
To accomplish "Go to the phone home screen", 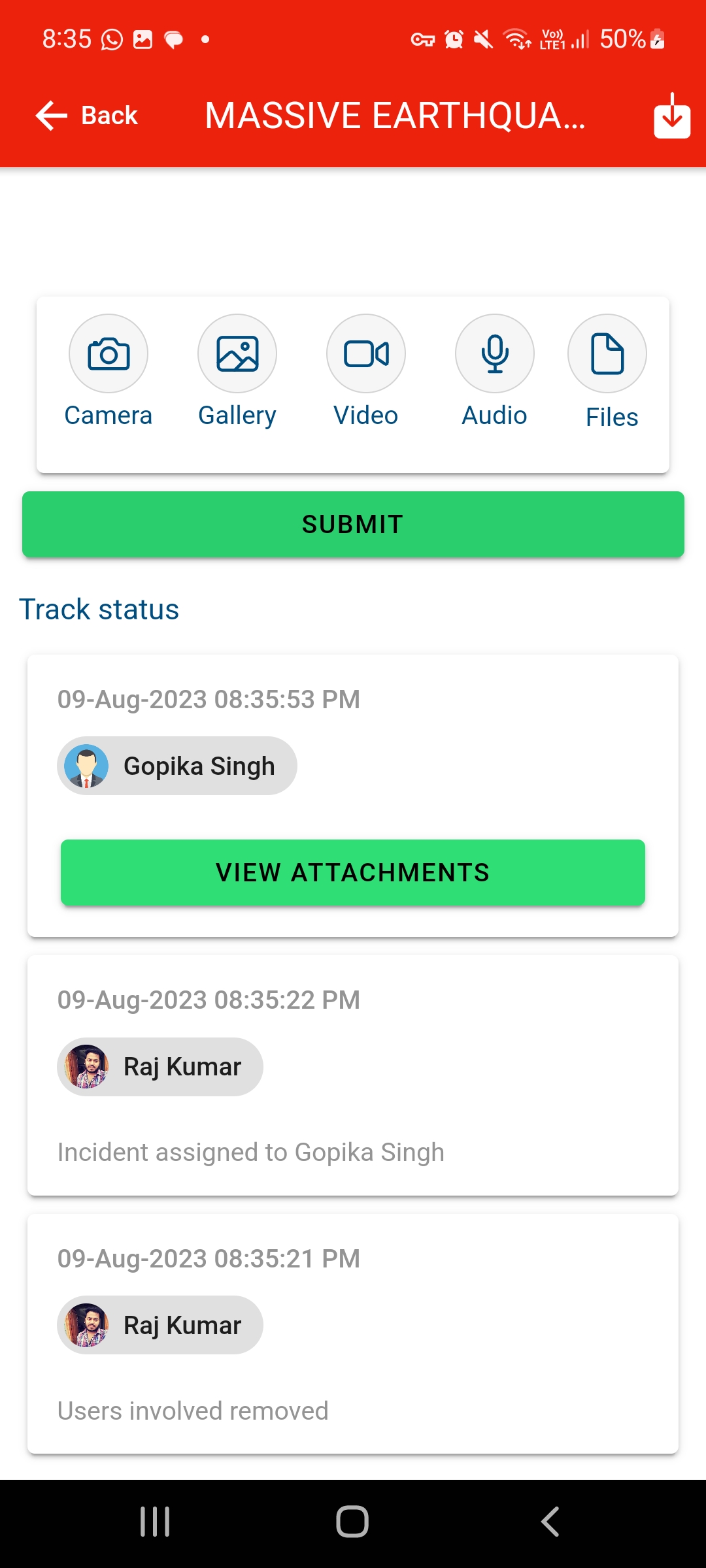I will point(353,1522).
